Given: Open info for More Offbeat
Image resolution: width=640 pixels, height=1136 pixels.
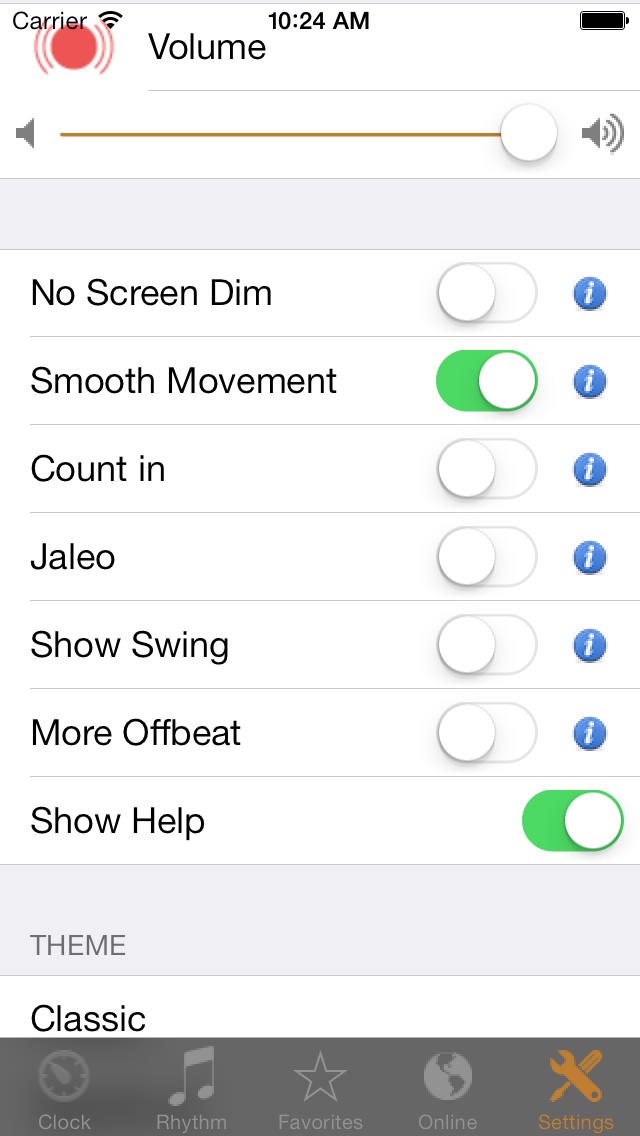Looking at the screenshot, I should (x=590, y=733).
